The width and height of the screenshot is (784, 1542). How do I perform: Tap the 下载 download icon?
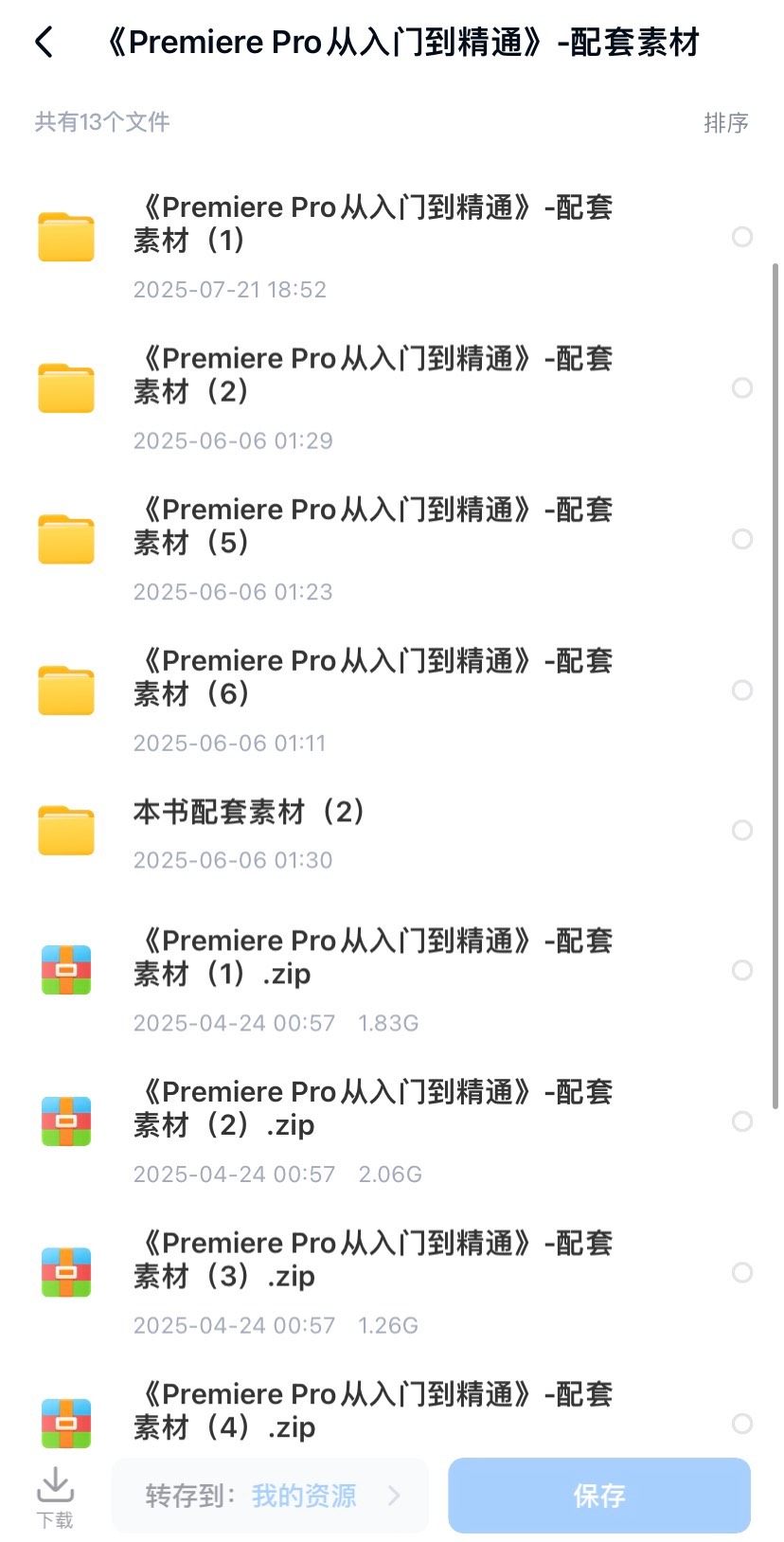tap(55, 1497)
